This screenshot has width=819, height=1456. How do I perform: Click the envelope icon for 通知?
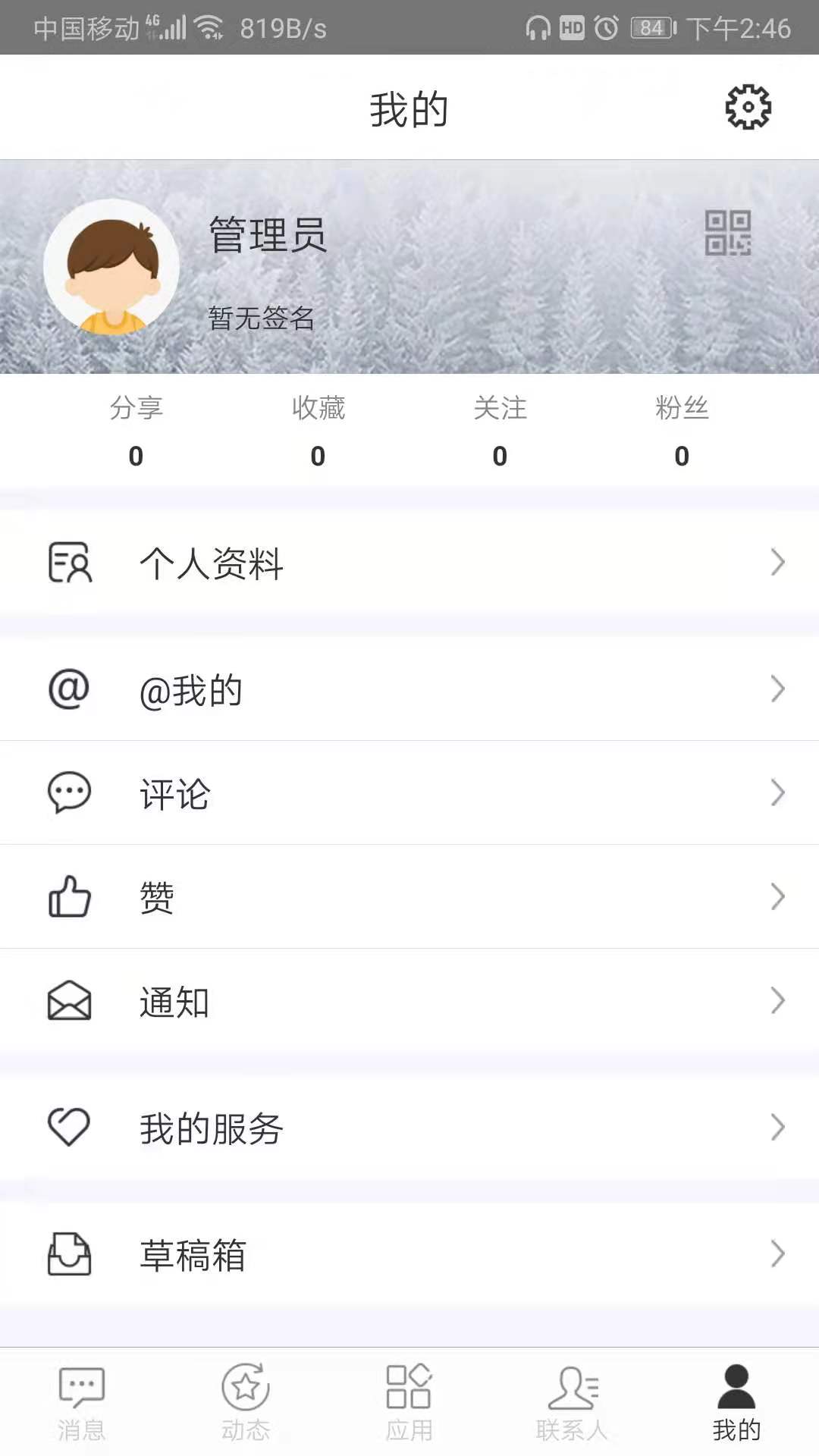69,1001
